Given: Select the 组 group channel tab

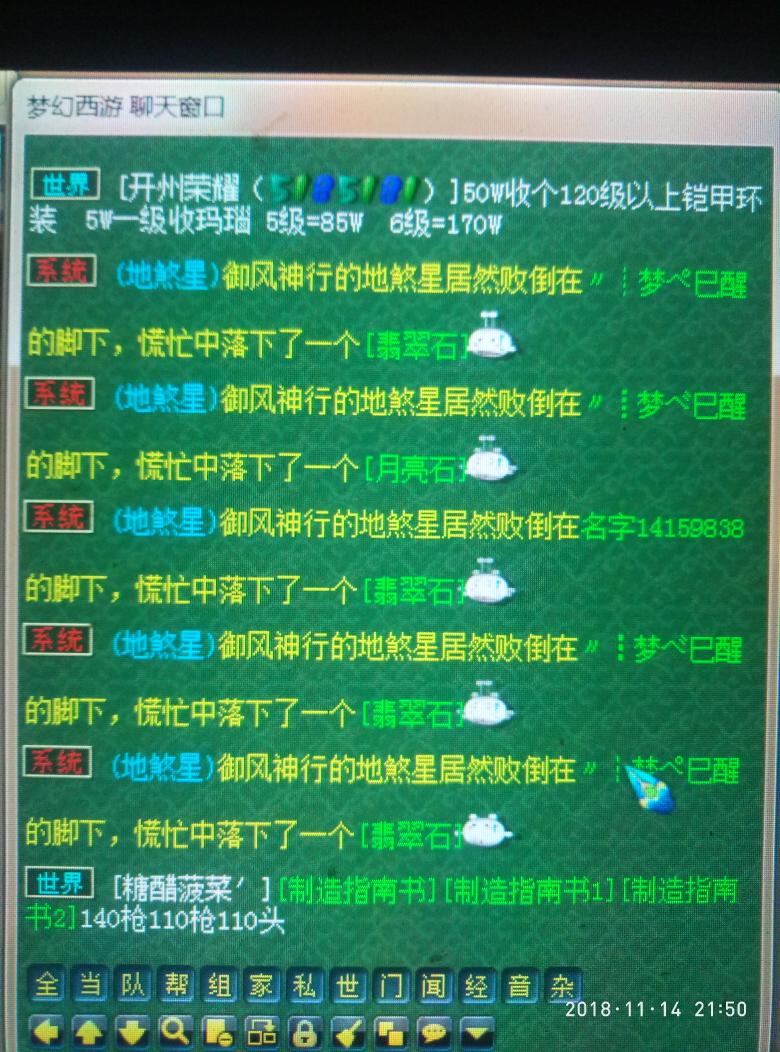Looking at the screenshot, I should tap(219, 986).
